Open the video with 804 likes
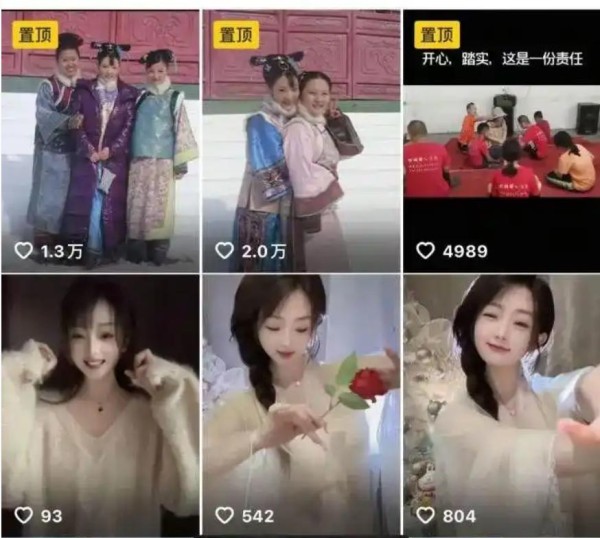 [500, 400]
